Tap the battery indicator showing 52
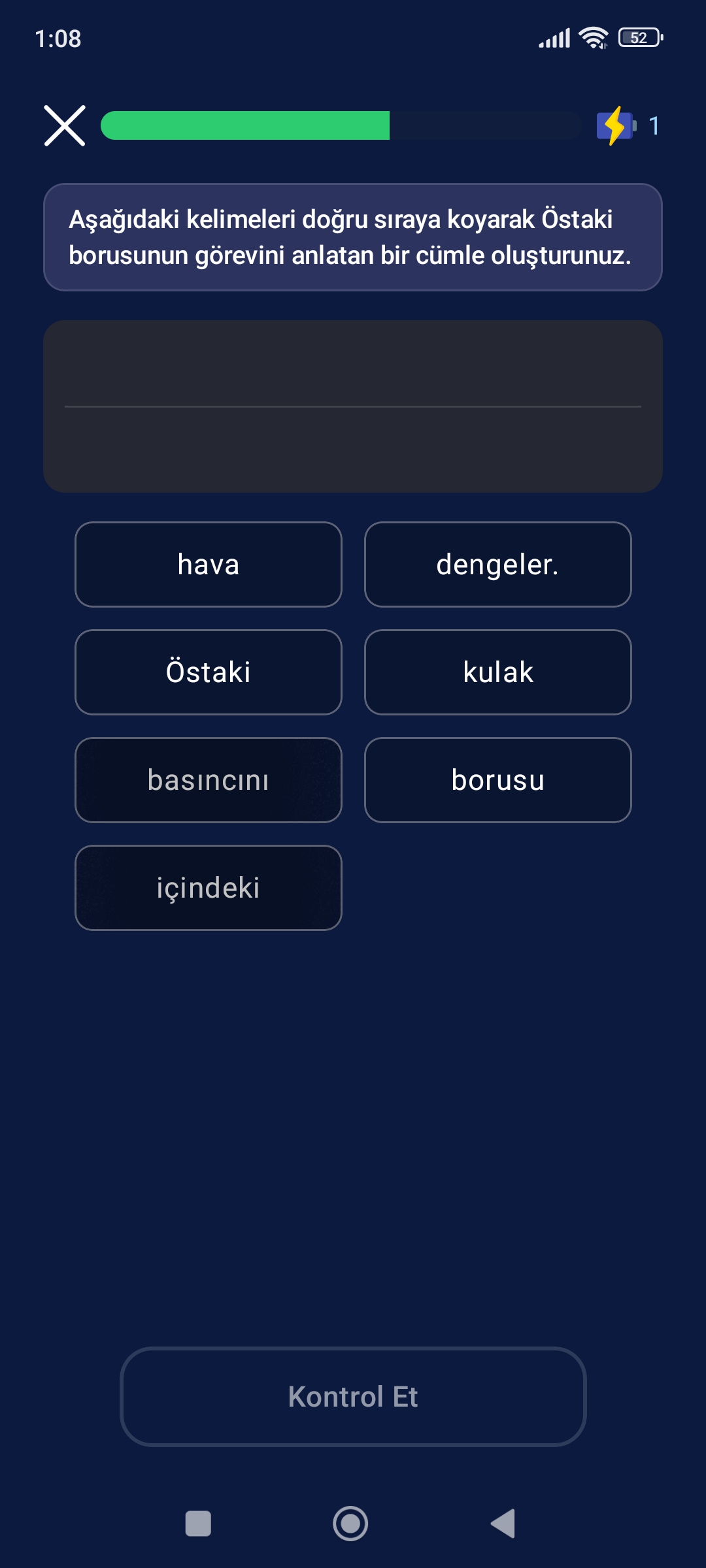The width and height of the screenshot is (706, 1568). click(x=637, y=39)
